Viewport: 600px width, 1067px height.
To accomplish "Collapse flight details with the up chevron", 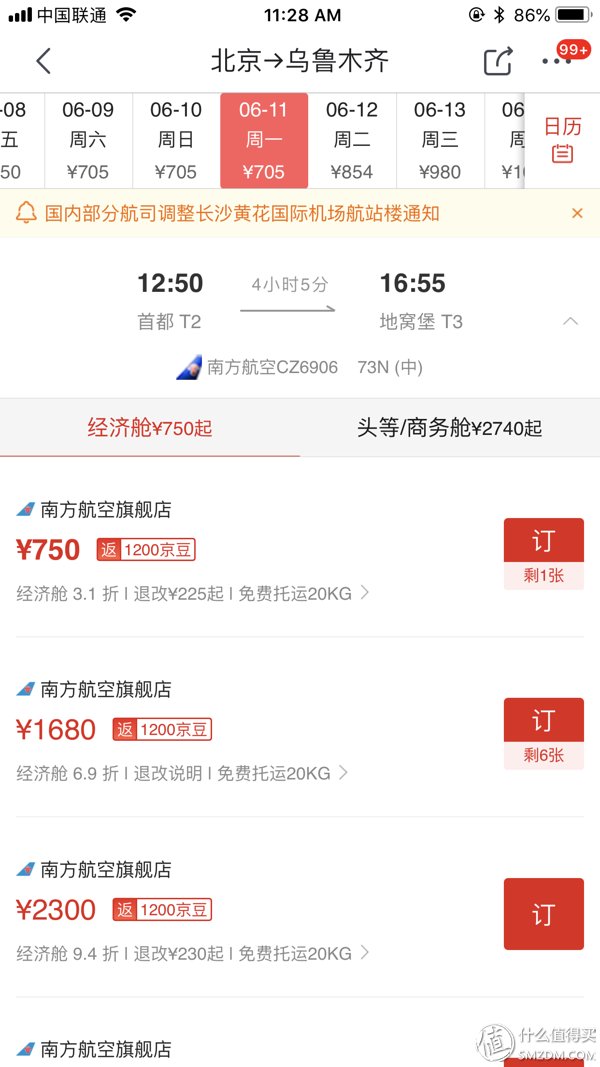I will tap(571, 321).
